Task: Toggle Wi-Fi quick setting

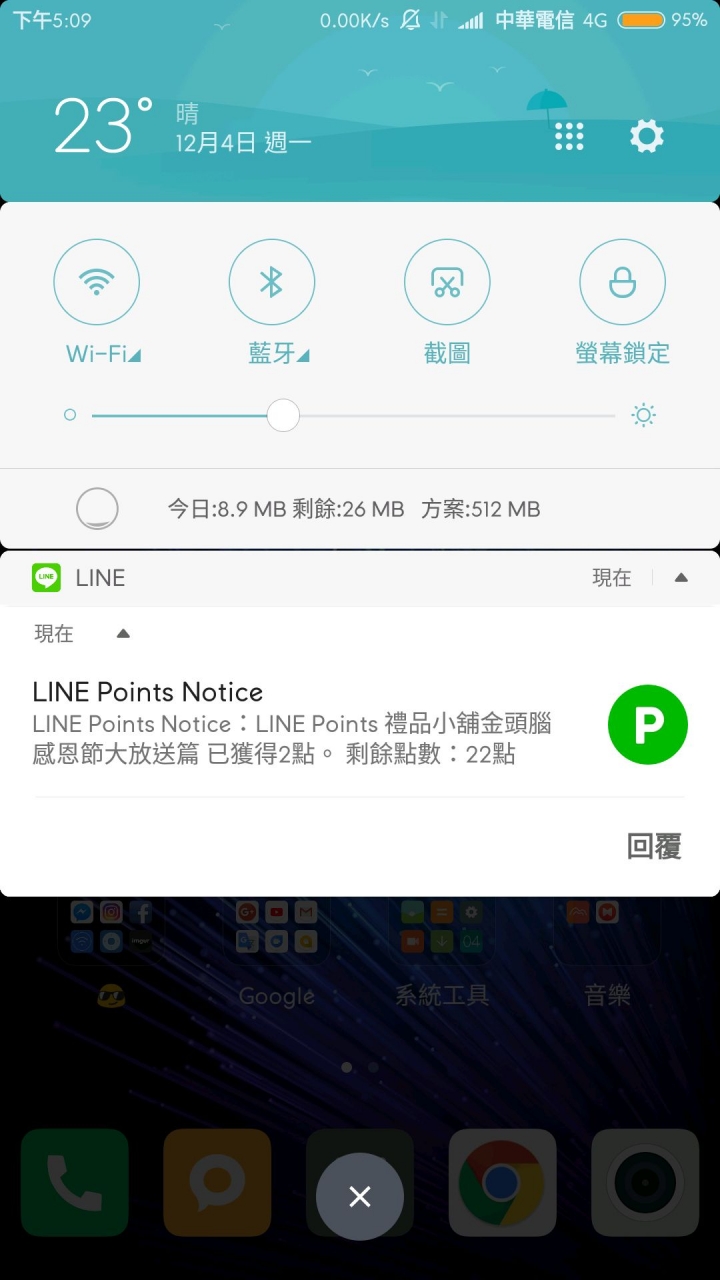Action: [x=96, y=282]
